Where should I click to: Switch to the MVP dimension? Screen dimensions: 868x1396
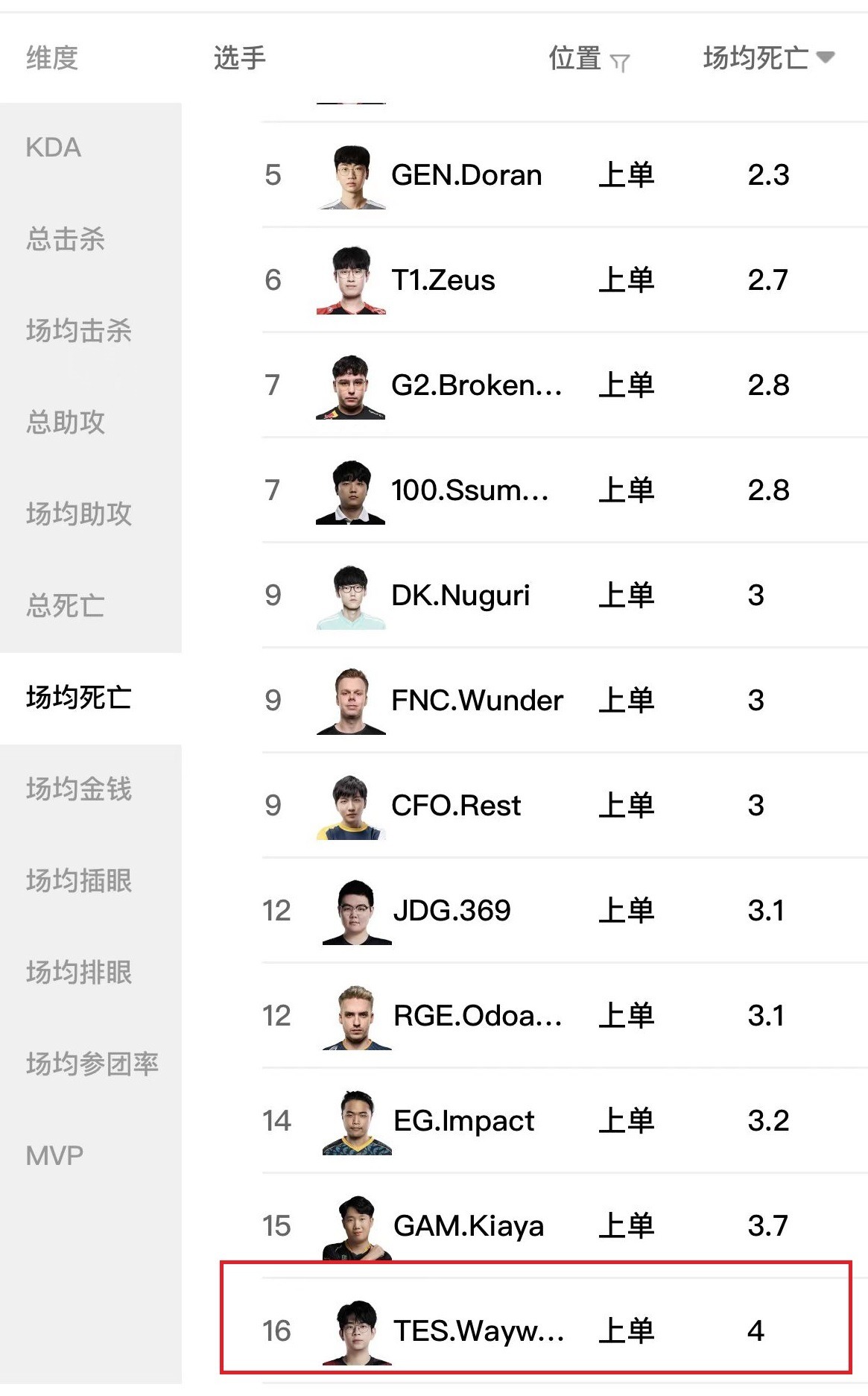(54, 1155)
